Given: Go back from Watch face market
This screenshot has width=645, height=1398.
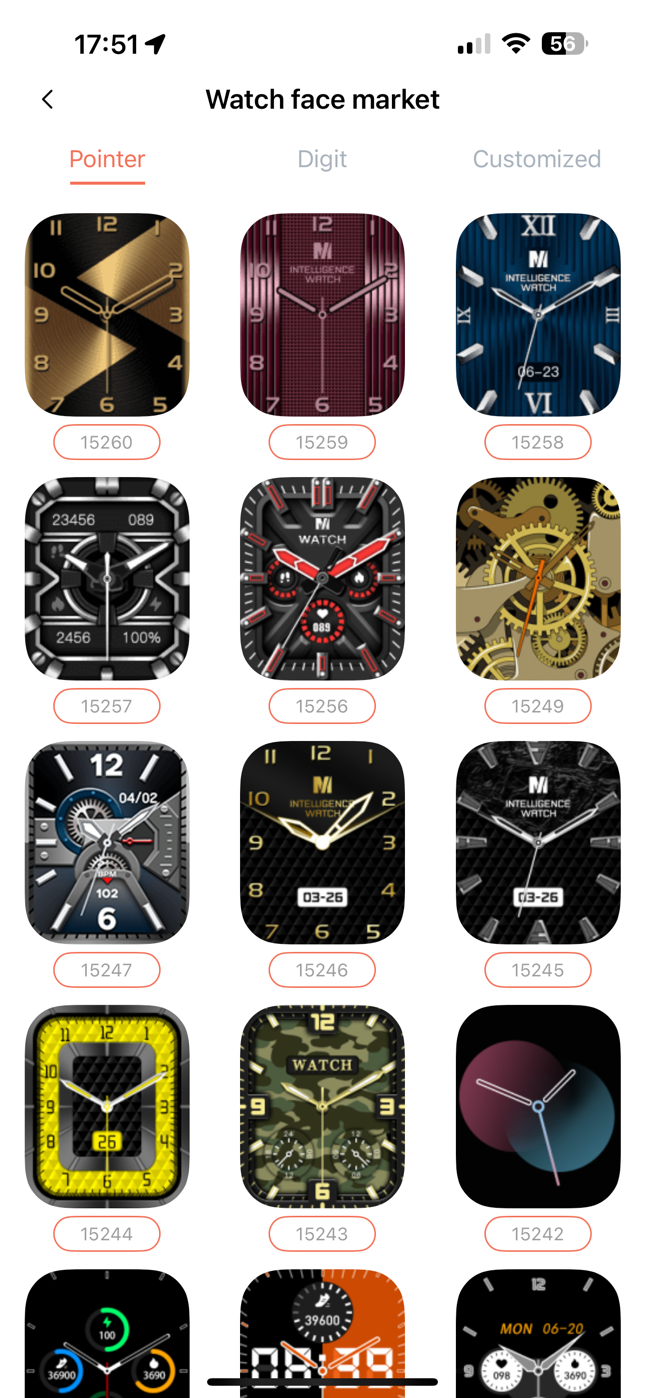Looking at the screenshot, I should (x=47, y=99).
